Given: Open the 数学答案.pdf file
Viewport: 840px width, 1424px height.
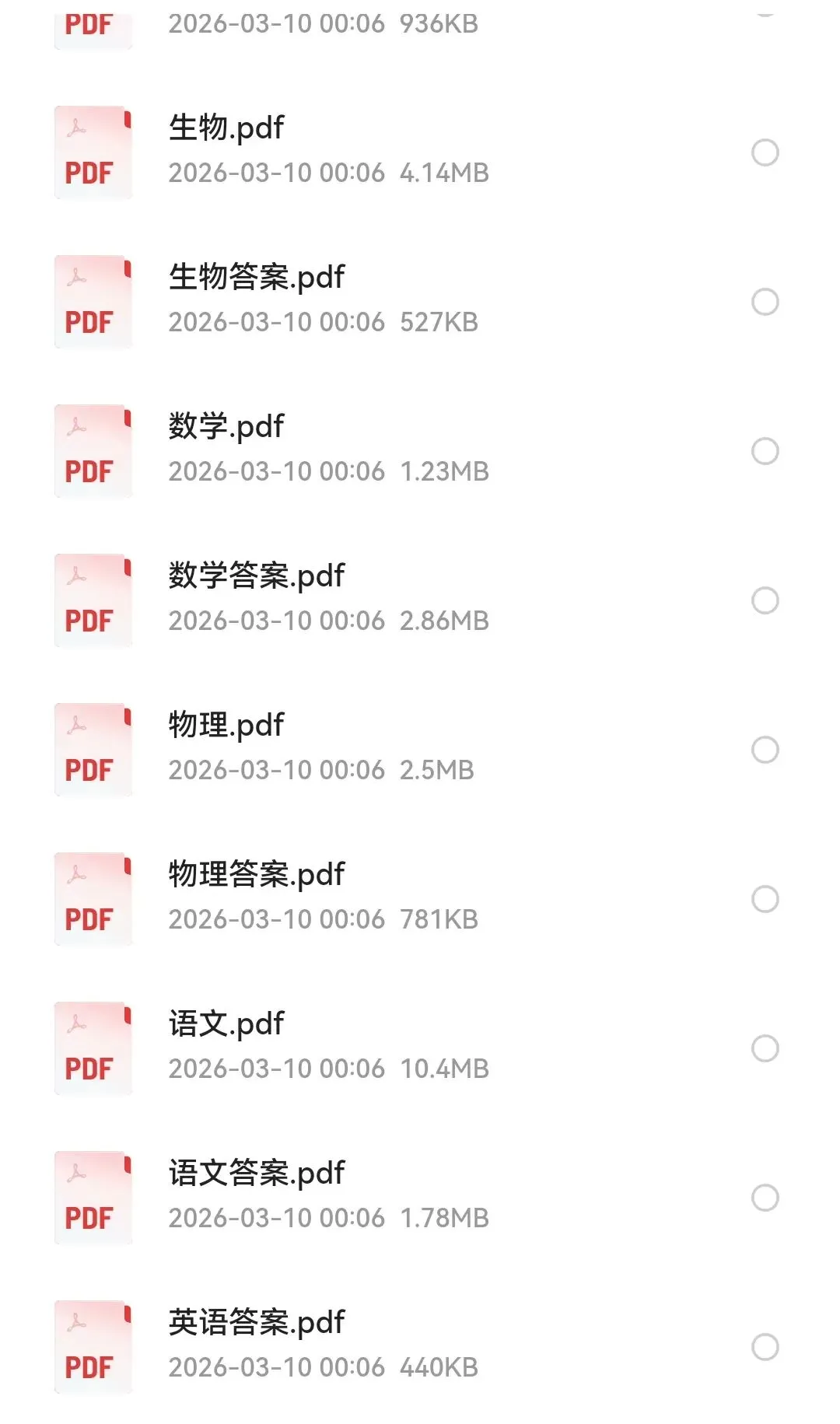Looking at the screenshot, I should coord(257,576).
